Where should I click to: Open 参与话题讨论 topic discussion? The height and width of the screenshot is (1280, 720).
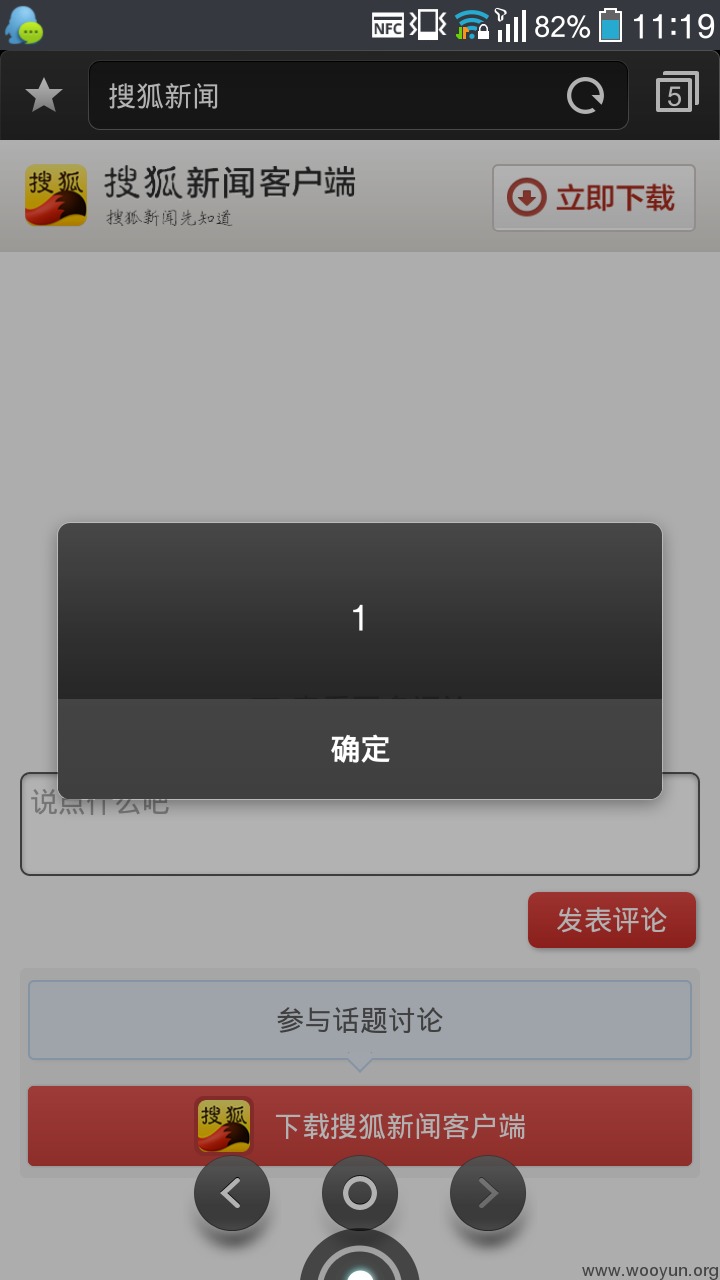coord(360,1020)
